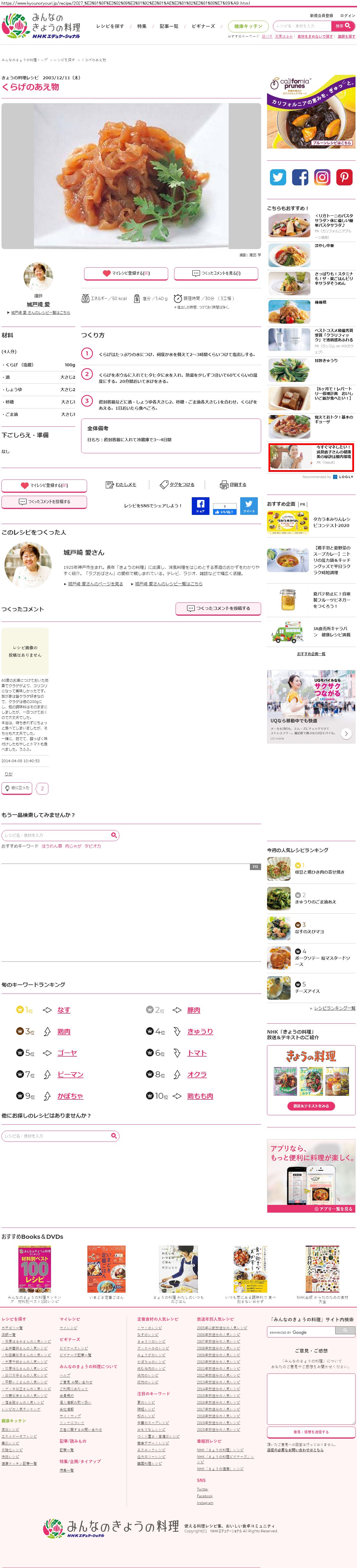
Task: Tap 放送&テキストをみる button
Action: pos(311,1106)
